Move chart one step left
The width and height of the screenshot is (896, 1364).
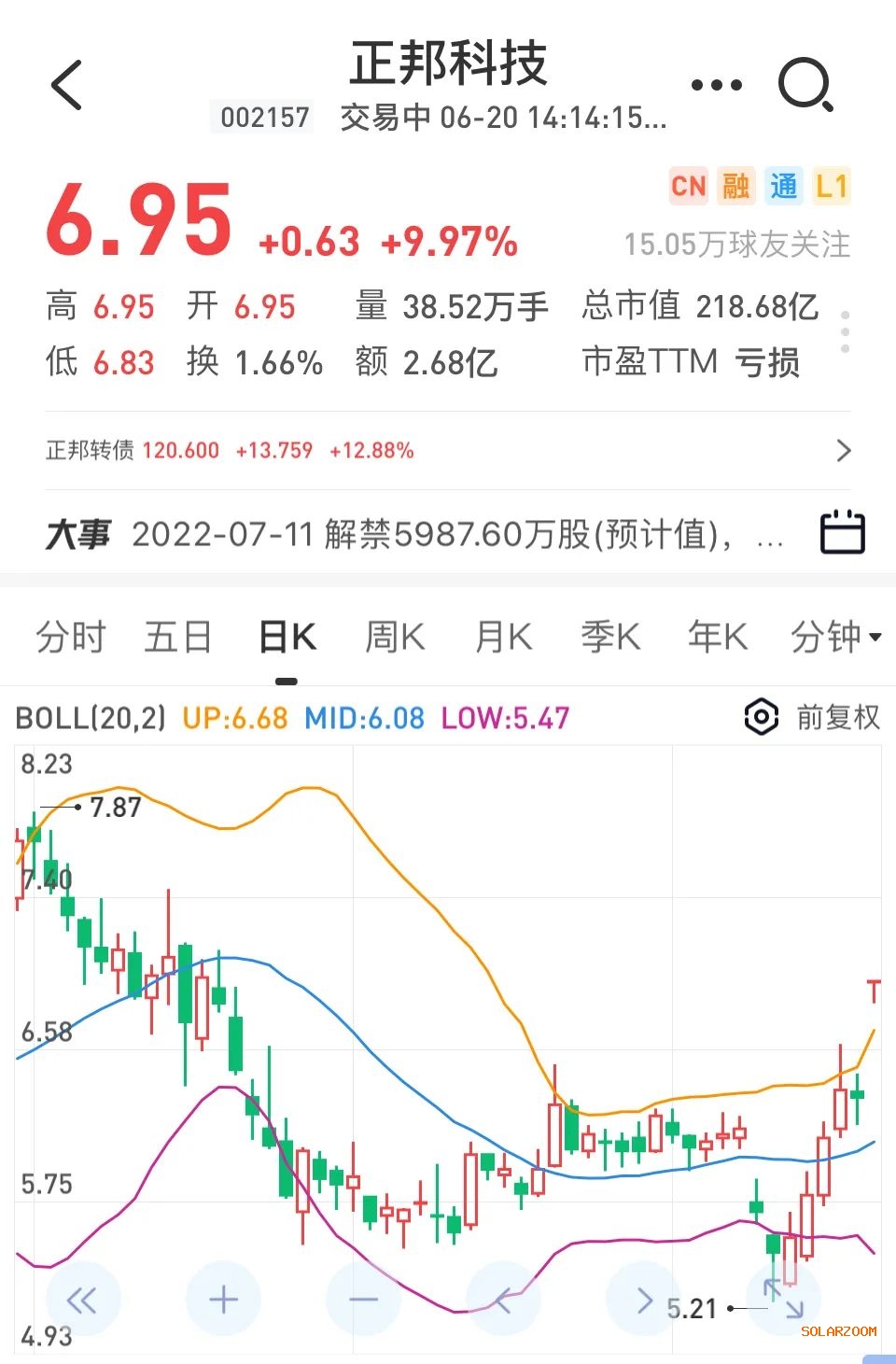[503, 1300]
